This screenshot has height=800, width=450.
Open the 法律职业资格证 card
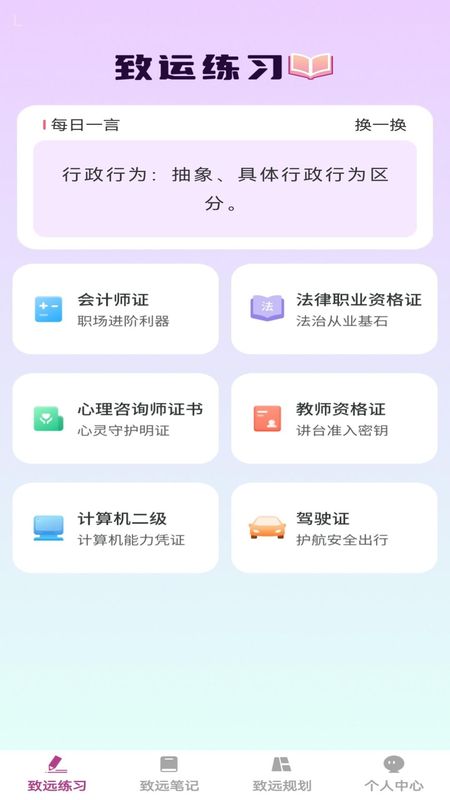[x=334, y=309]
